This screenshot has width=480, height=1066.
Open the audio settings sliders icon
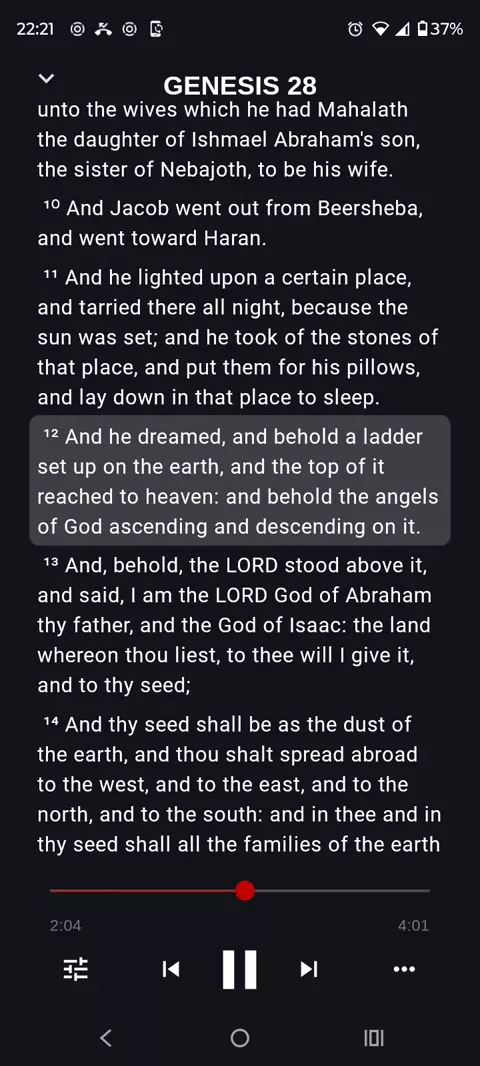(75, 969)
